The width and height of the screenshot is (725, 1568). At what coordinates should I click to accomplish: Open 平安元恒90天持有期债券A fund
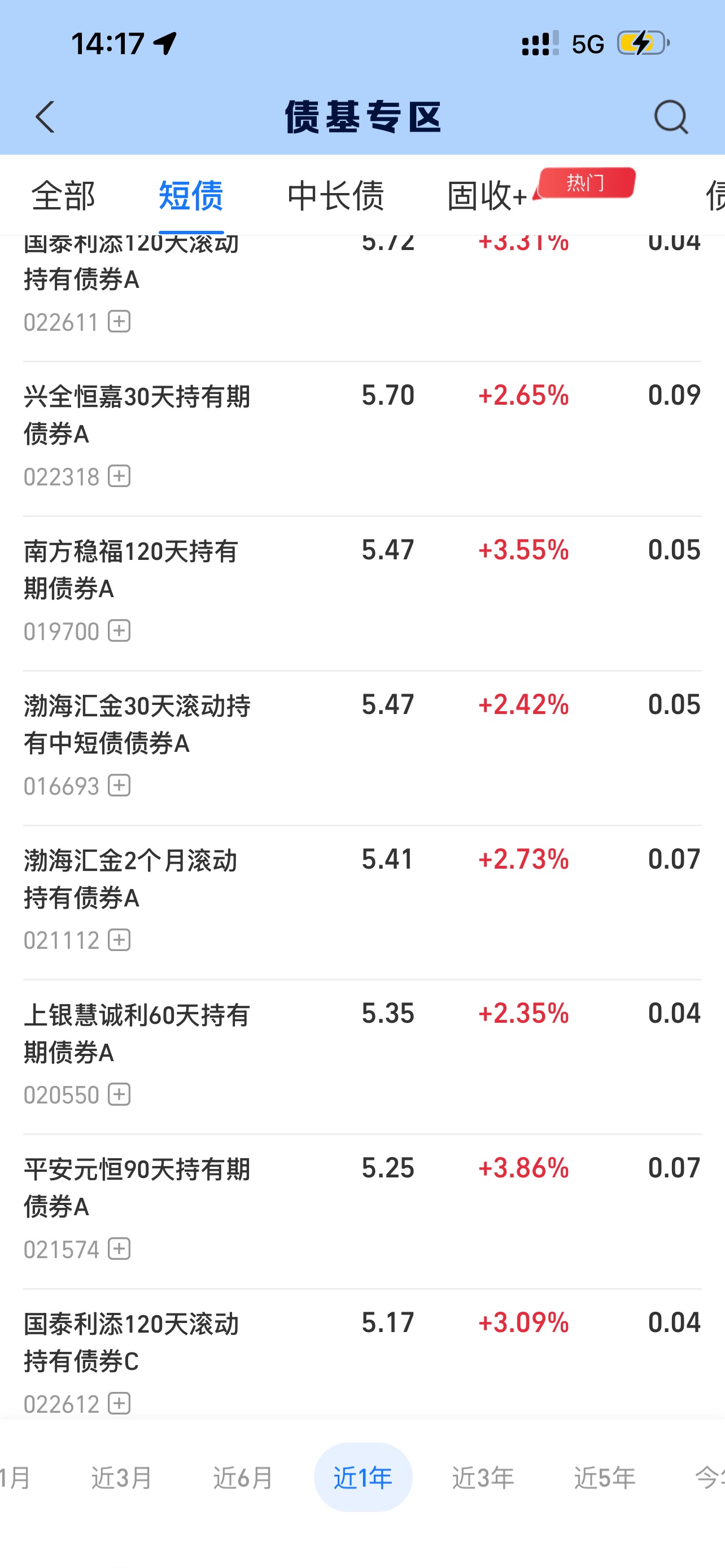(x=137, y=1188)
